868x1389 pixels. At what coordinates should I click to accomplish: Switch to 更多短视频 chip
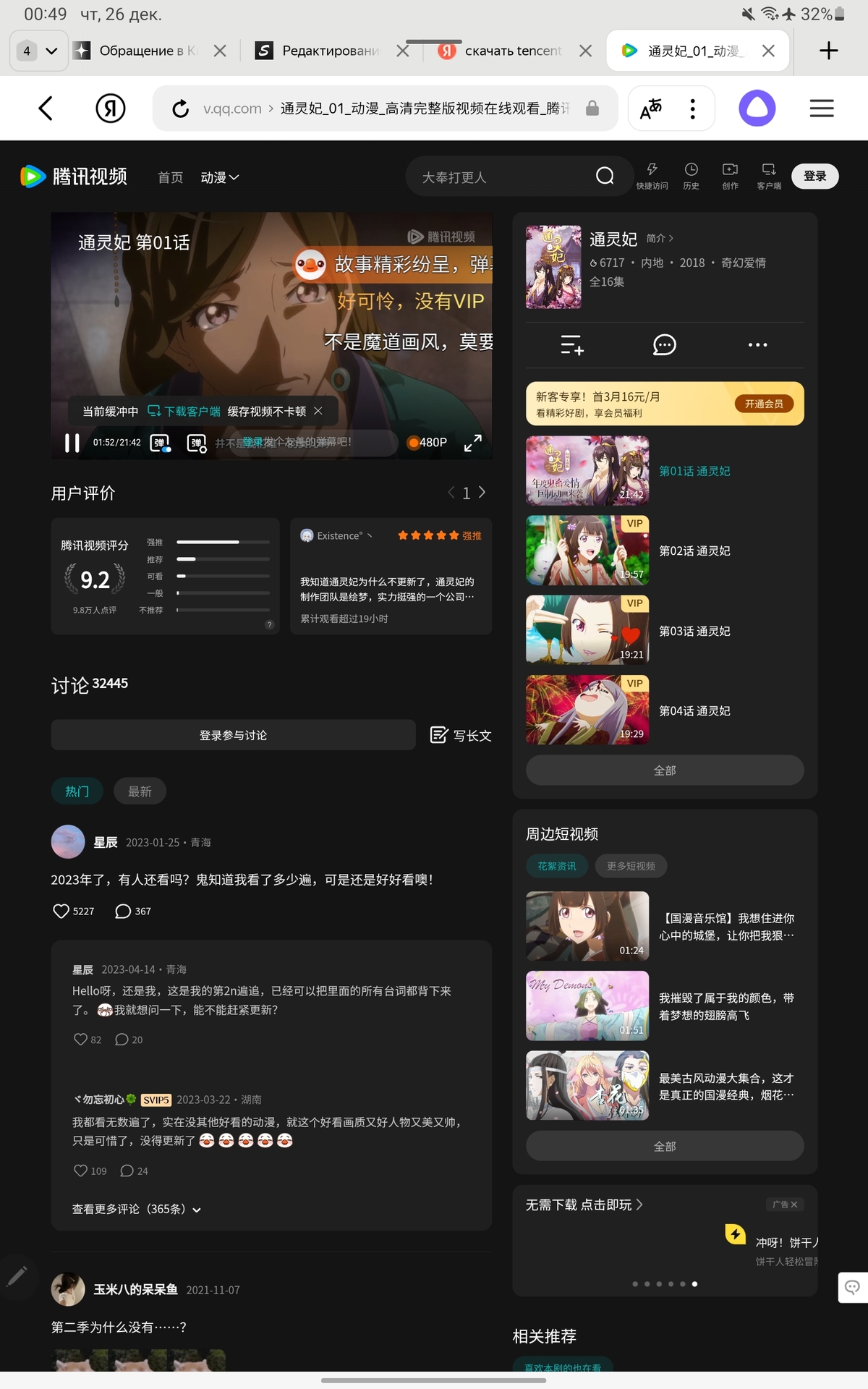click(631, 866)
